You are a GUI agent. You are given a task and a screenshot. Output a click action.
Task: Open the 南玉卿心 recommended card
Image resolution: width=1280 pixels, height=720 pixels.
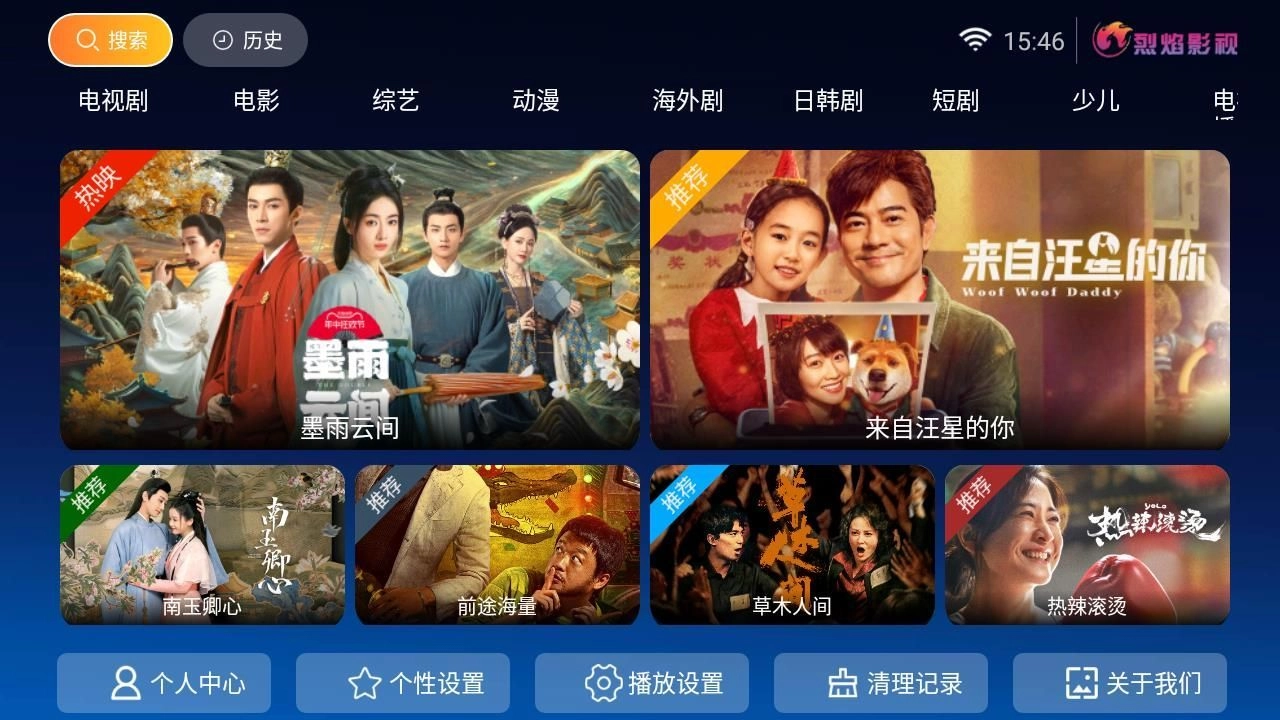click(202, 545)
